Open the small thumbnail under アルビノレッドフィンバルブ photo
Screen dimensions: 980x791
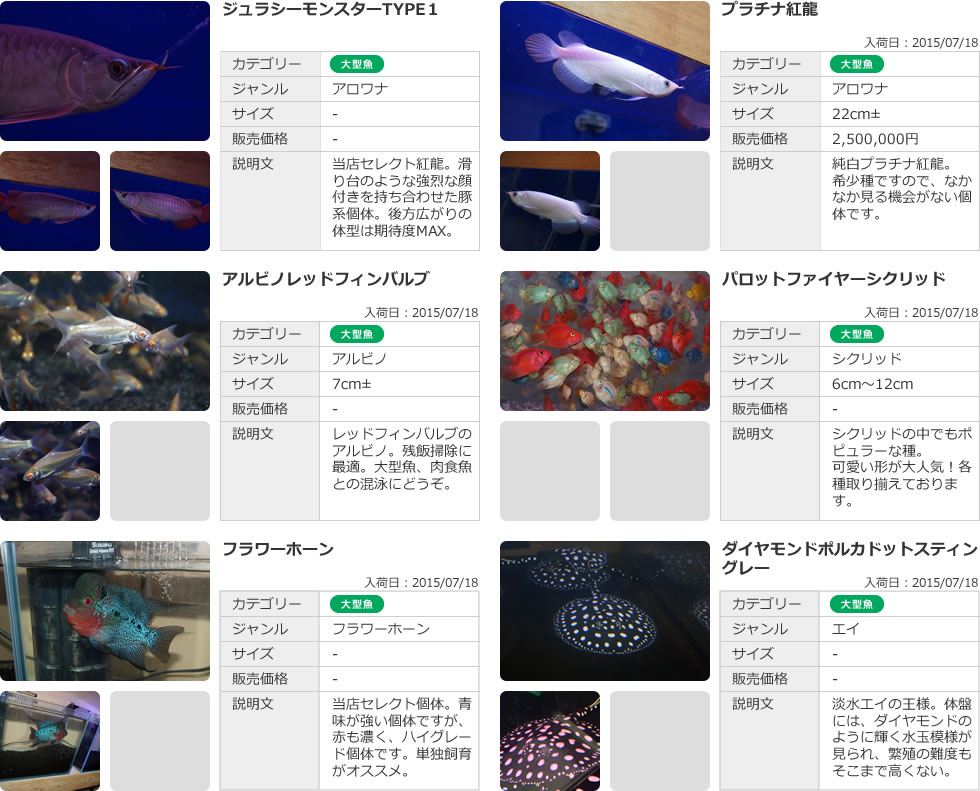(x=50, y=471)
